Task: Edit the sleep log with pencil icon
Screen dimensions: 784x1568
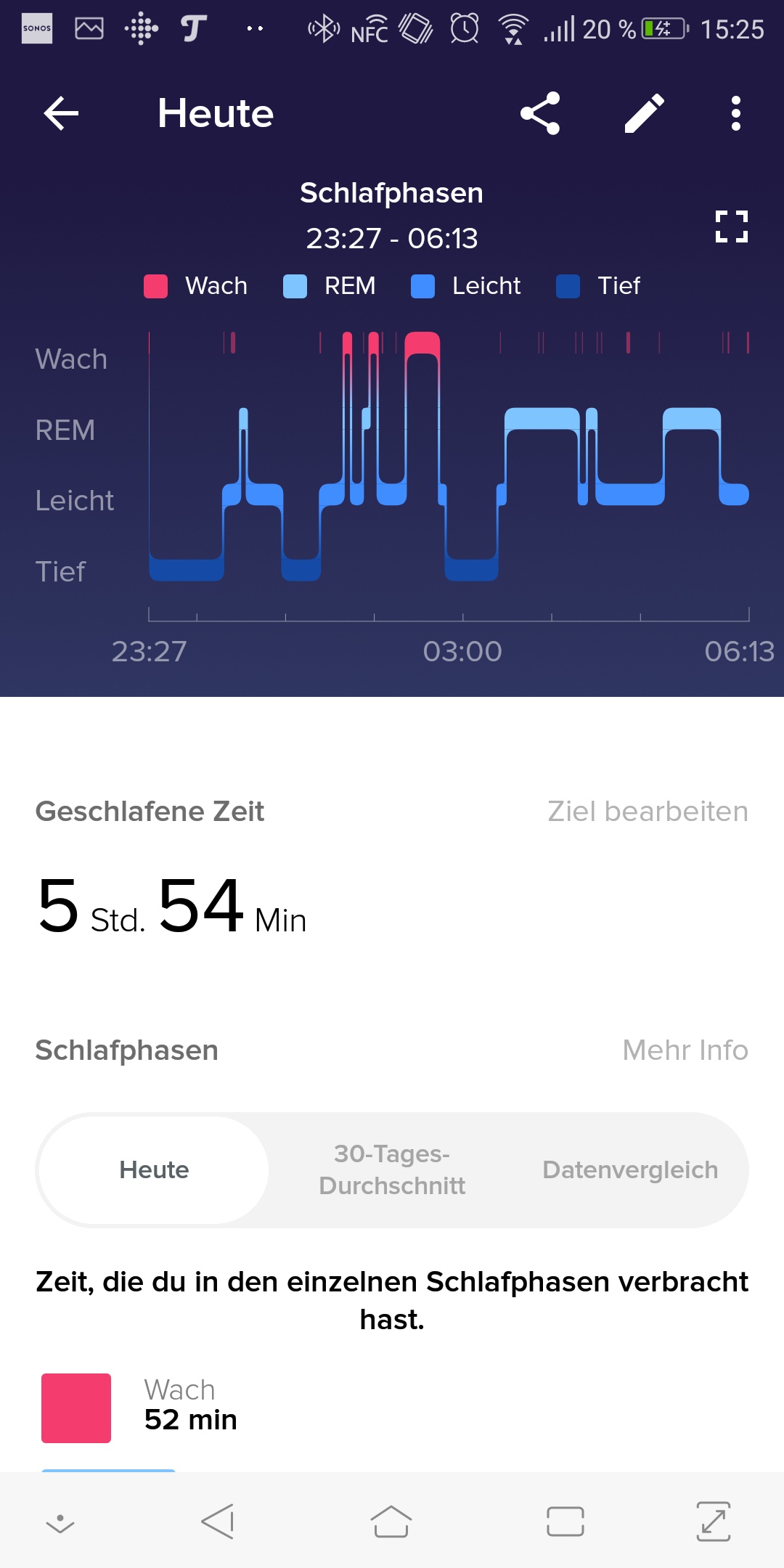Action: click(644, 113)
